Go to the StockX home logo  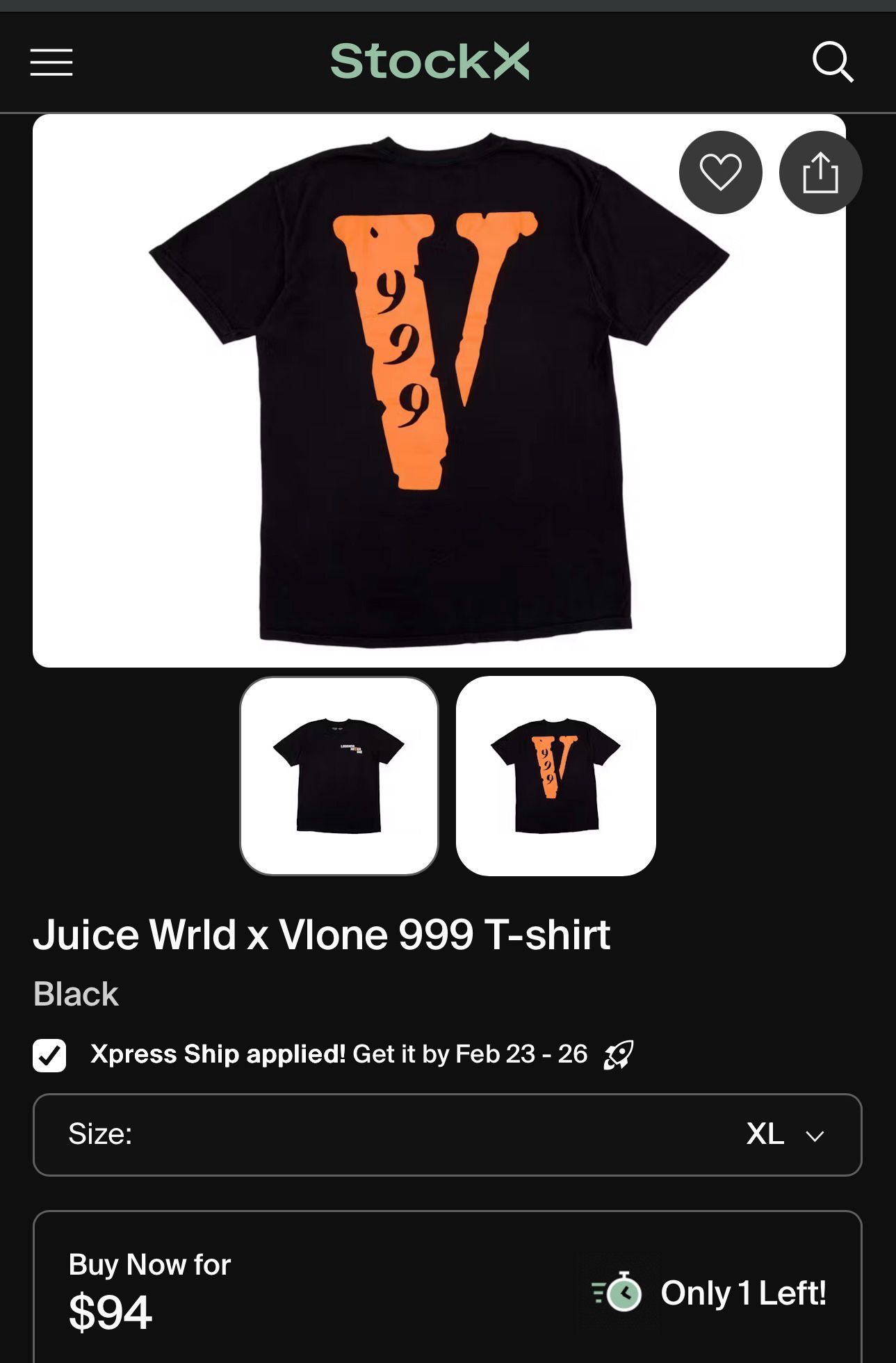(x=430, y=61)
